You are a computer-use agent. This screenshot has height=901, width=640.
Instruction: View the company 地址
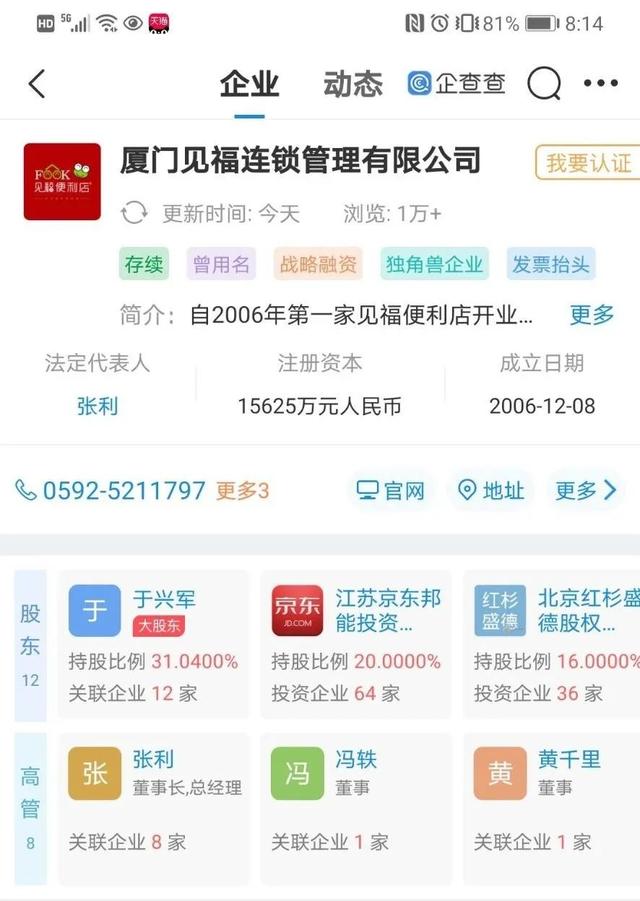tap(490, 491)
